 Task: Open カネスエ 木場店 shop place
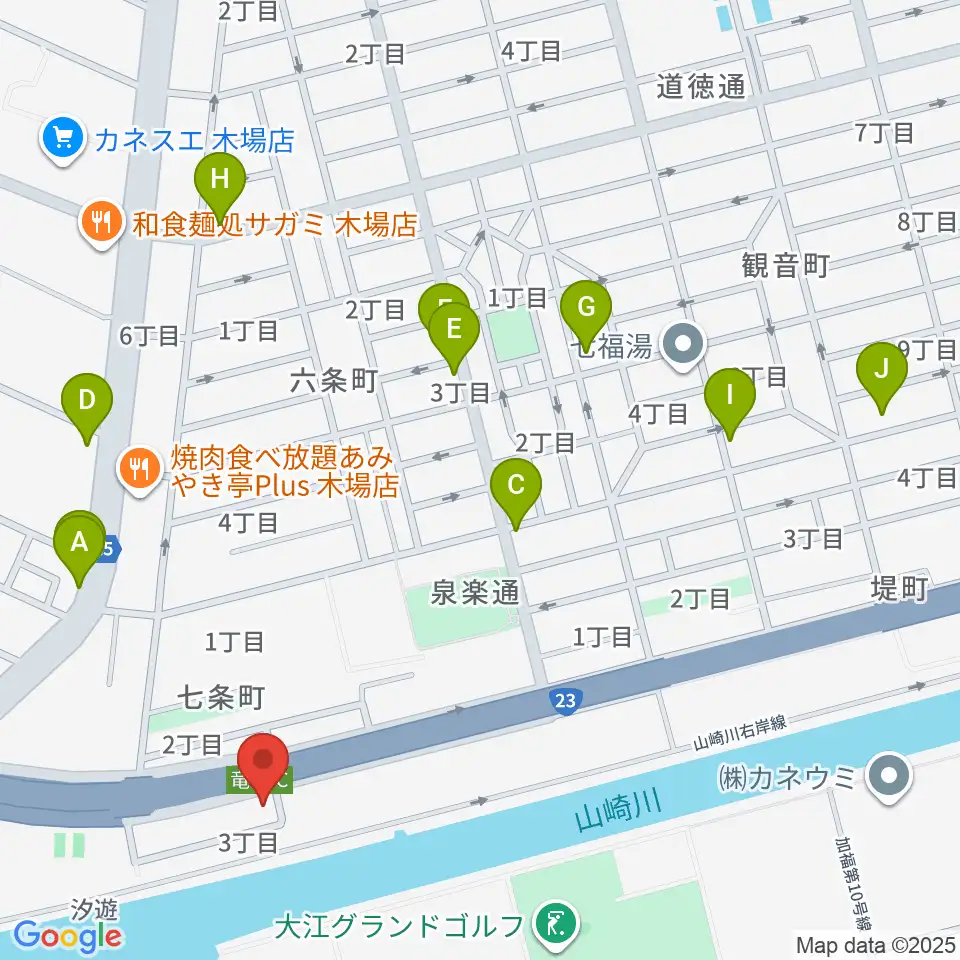62,138
